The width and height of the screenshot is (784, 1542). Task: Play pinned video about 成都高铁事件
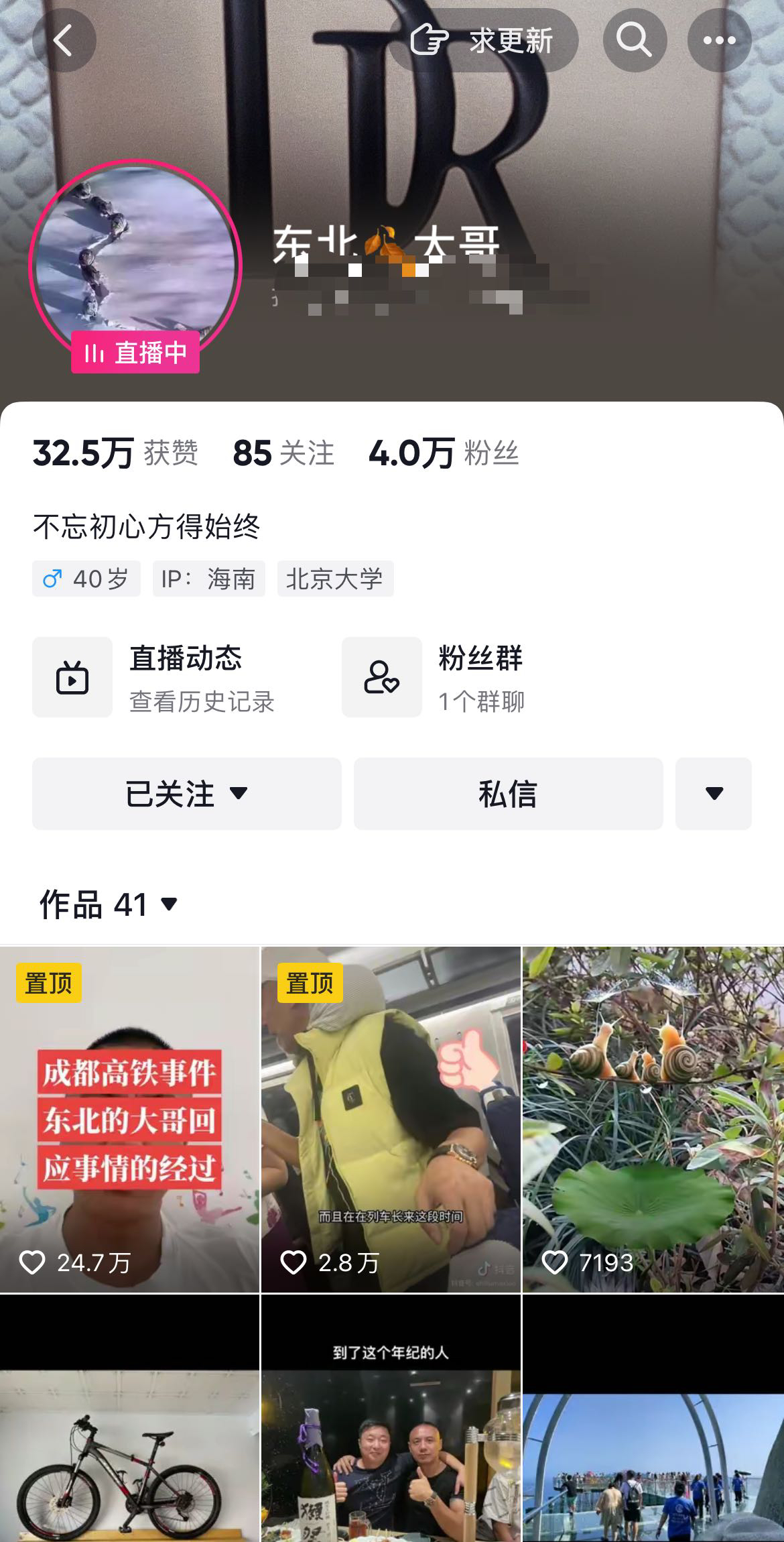(129, 1120)
